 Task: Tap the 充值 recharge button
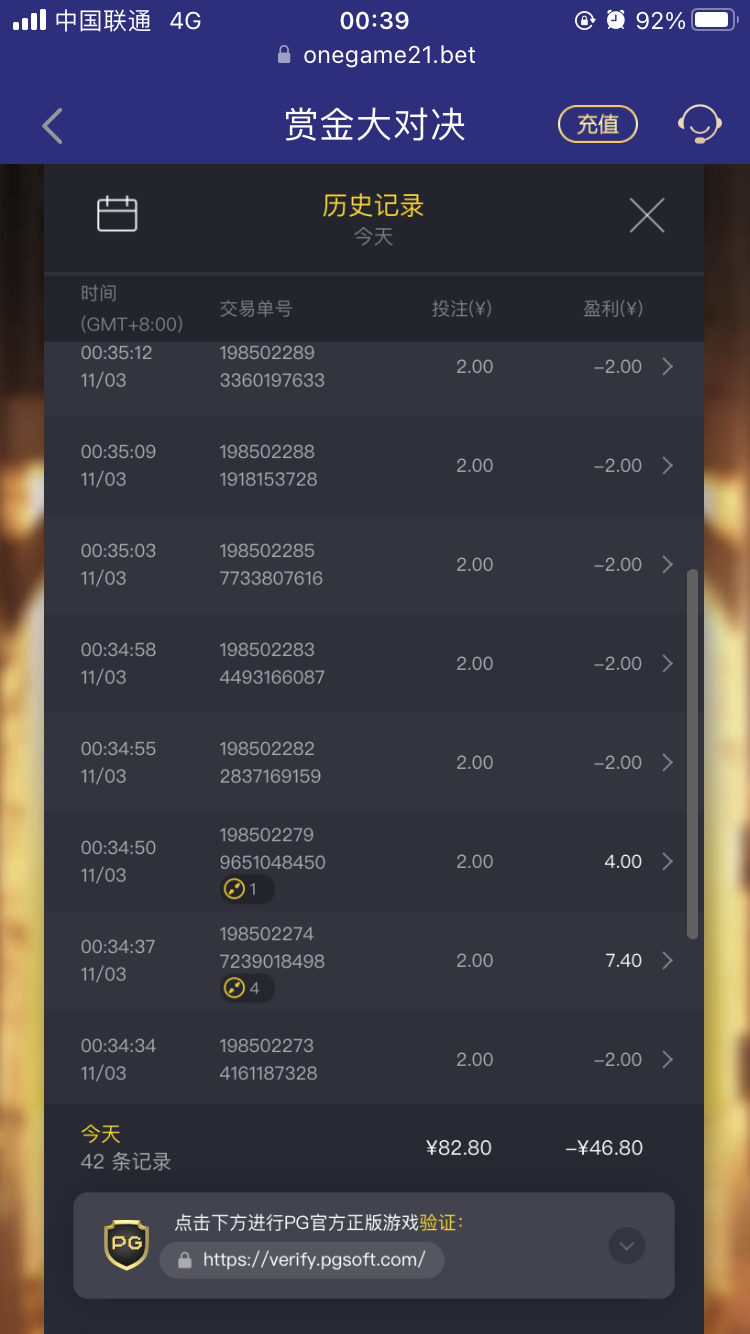(597, 125)
